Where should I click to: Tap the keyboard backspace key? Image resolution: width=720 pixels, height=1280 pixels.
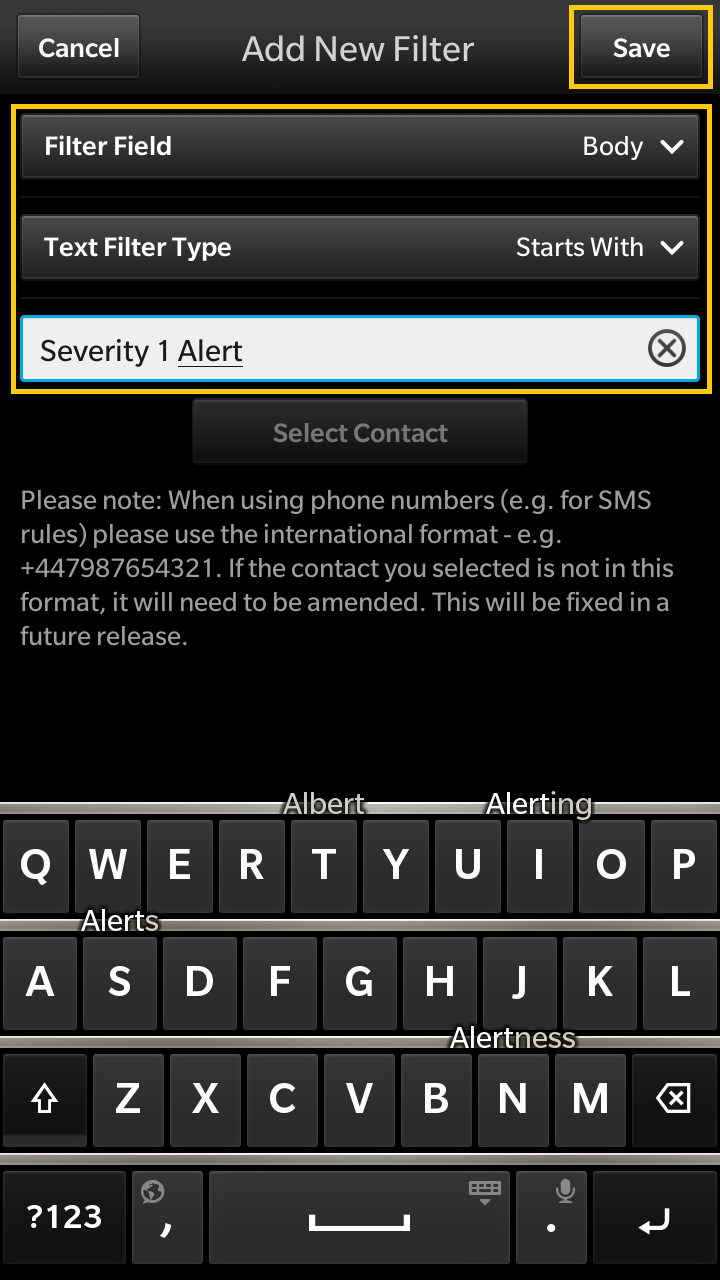673,1099
